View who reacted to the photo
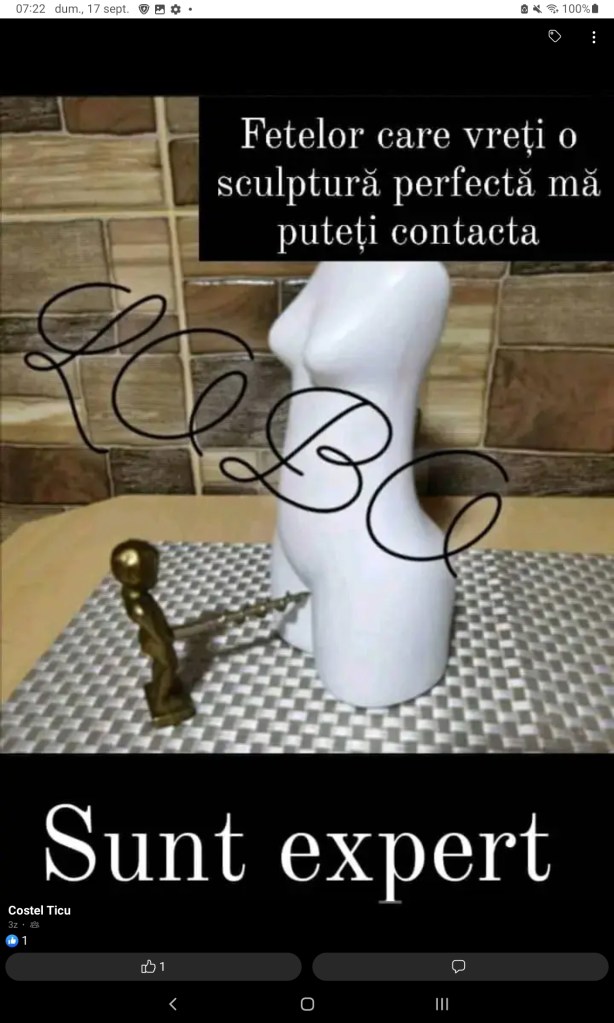Image resolution: width=614 pixels, height=1023 pixels. click(17, 941)
